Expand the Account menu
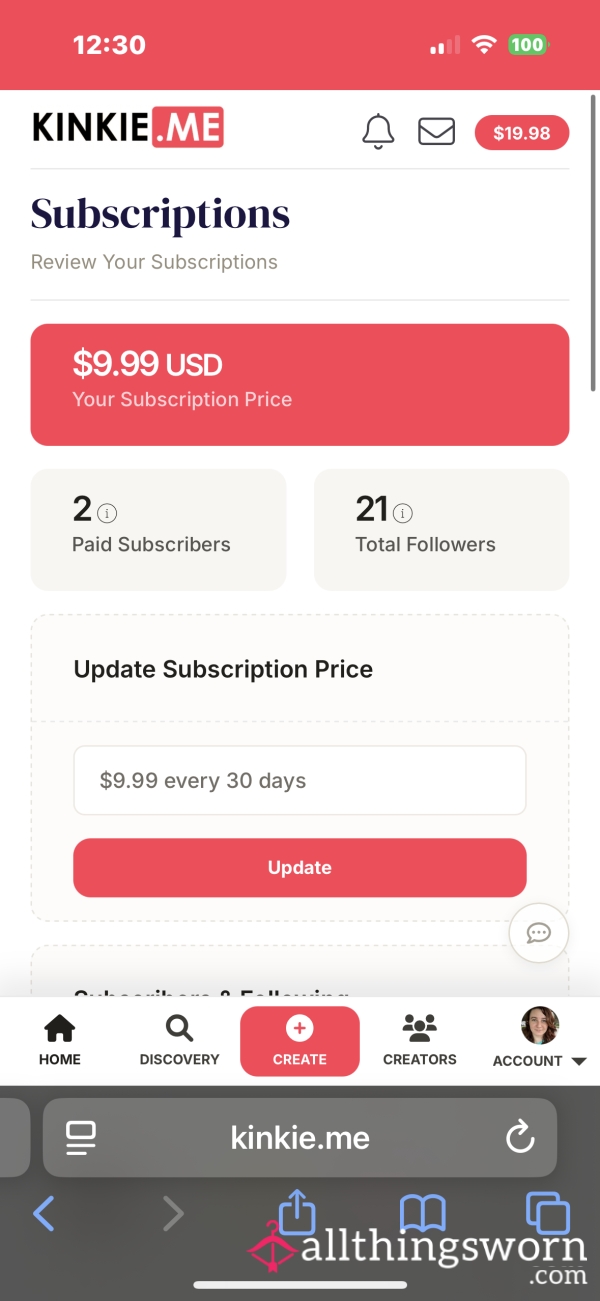This screenshot has height=1301, width=600. coord(540,1041)
